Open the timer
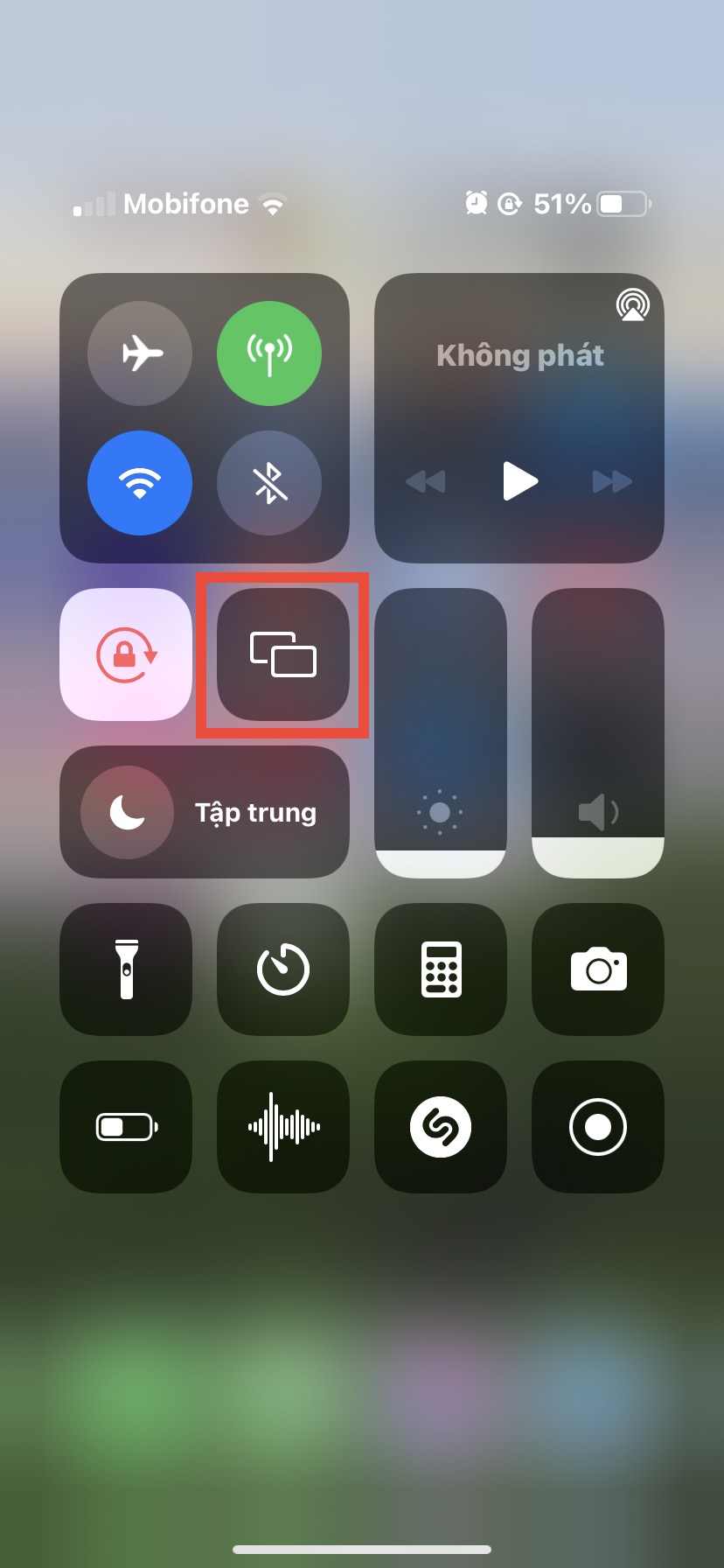724x1568 pixels. tap(283, 969)
